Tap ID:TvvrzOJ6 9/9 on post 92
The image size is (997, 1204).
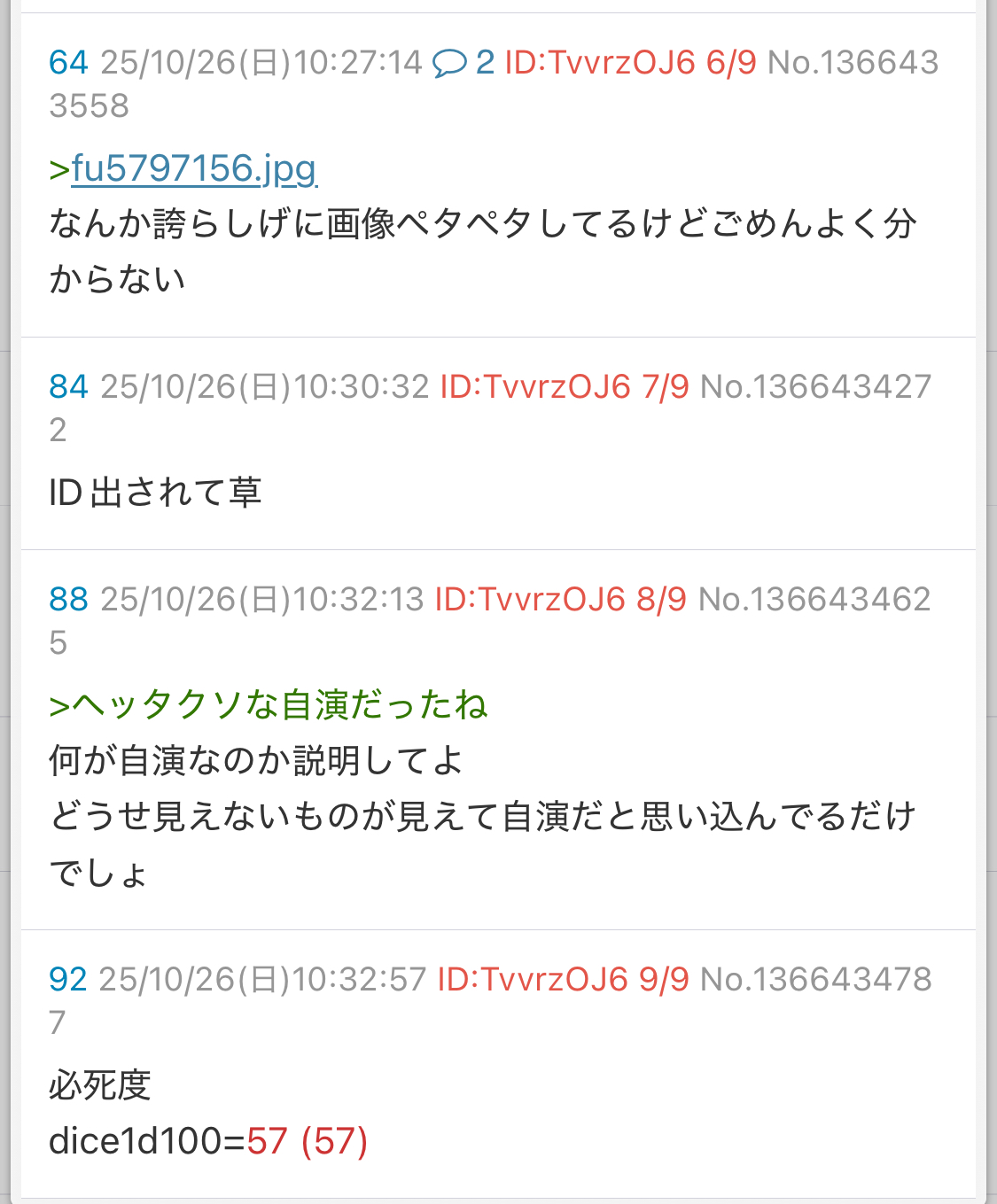(563, 980)
